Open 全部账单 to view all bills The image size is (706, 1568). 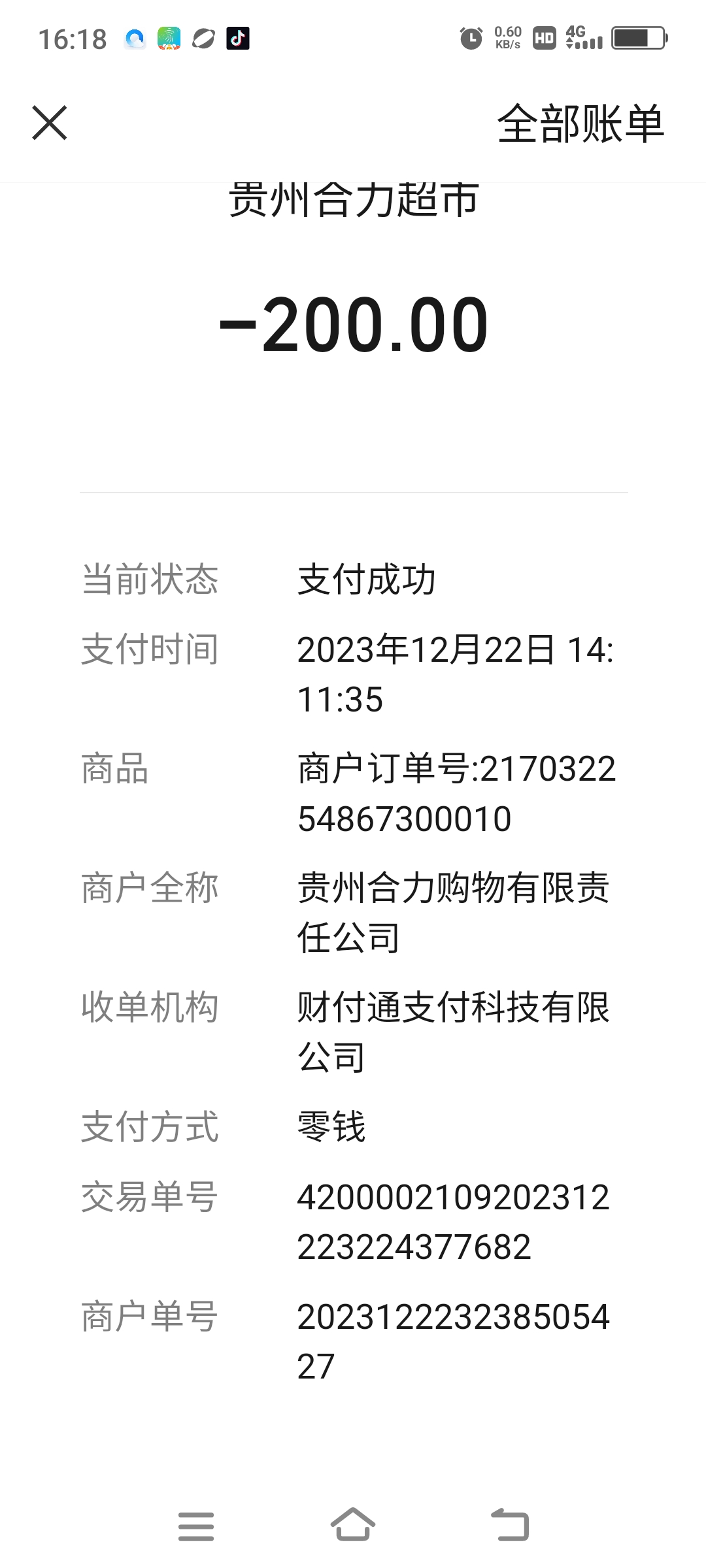tap(580, 123)
